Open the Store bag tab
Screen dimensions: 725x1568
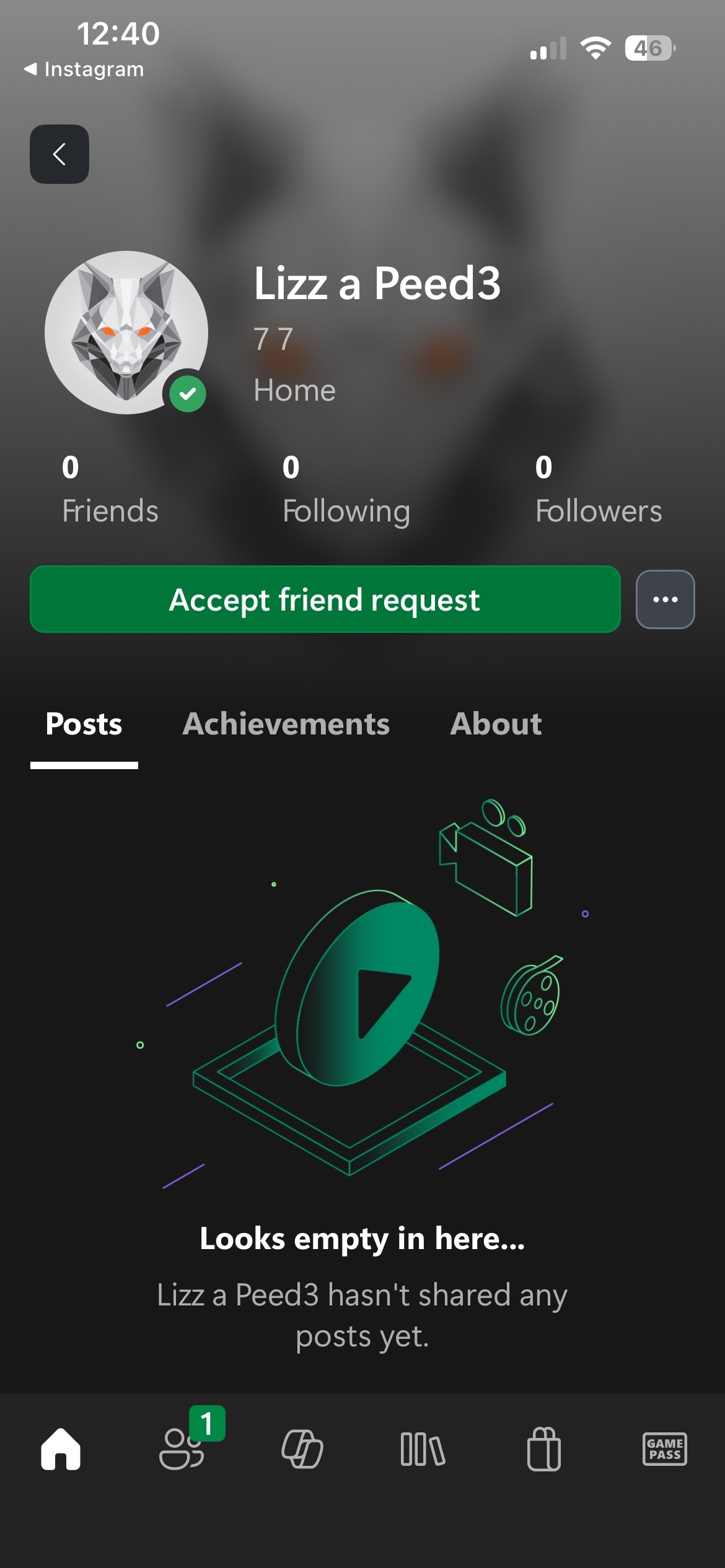pyautogui.click(x=543, y=1449)
